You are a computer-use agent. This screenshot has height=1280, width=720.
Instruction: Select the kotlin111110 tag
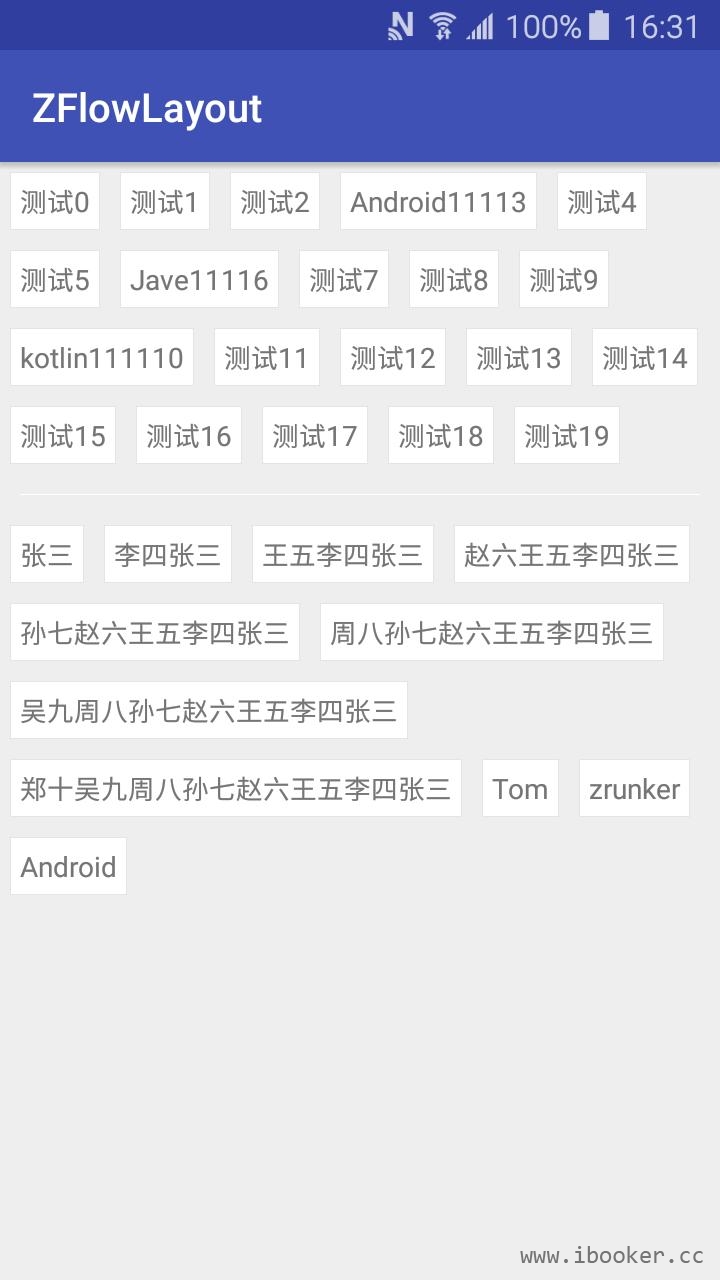click(101, 357)
